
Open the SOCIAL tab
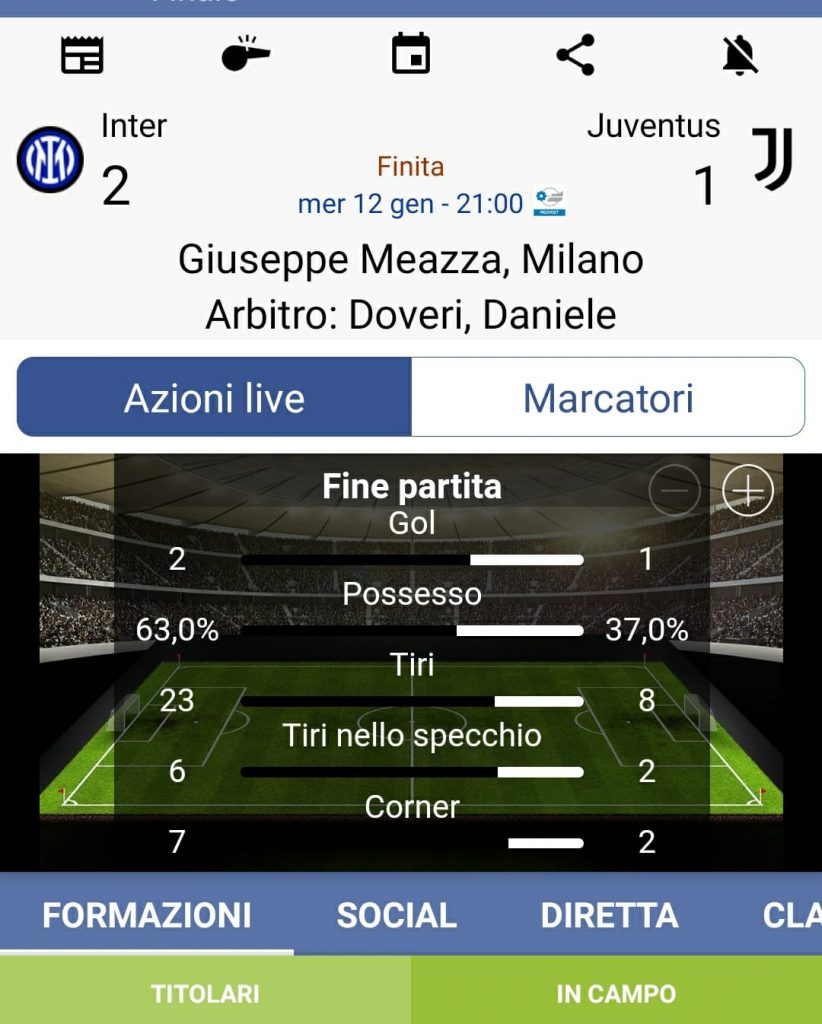pyautogui.click(x=396, y=915)
